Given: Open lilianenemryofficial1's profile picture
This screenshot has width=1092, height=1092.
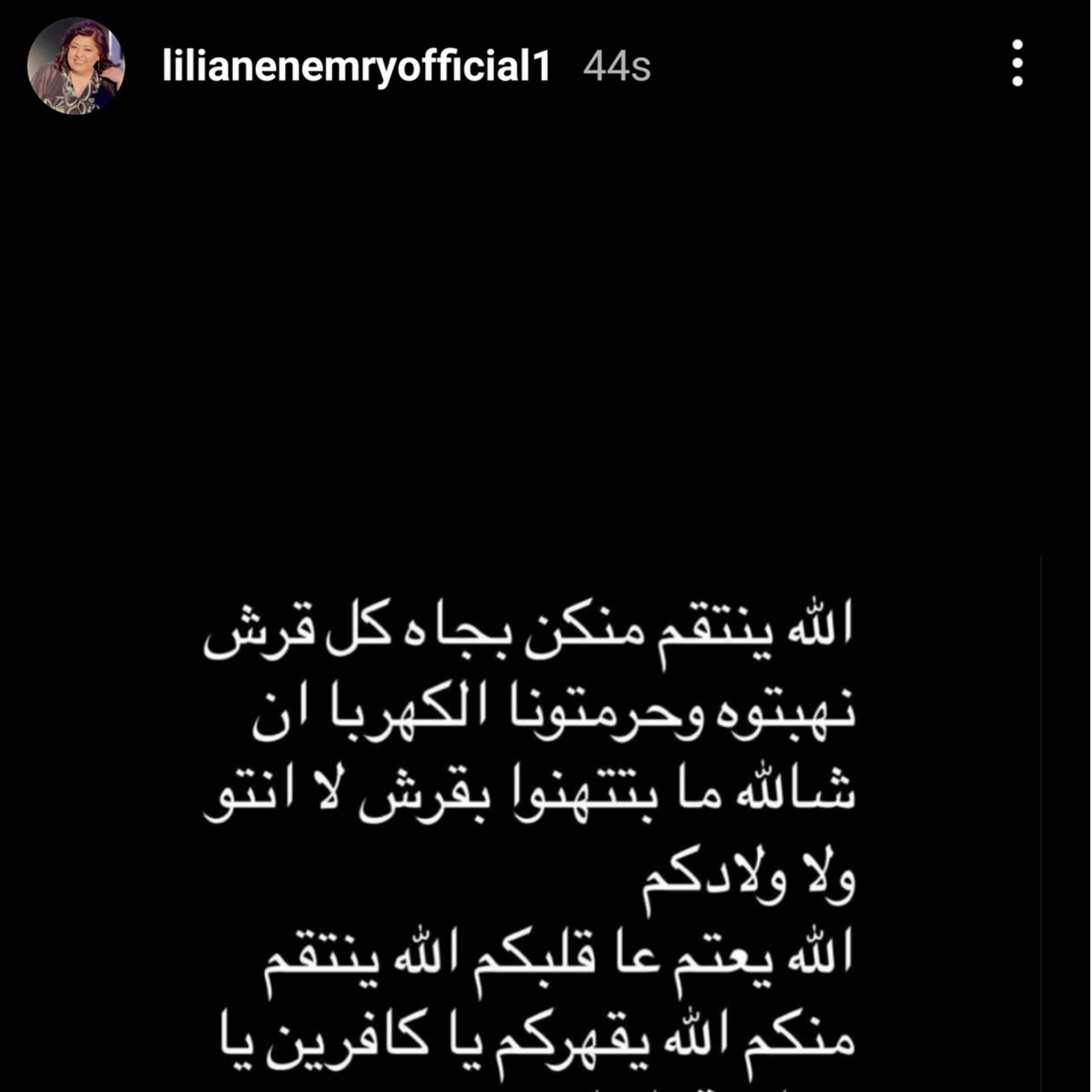Looking at the screenshot, I should coord(76,66).
